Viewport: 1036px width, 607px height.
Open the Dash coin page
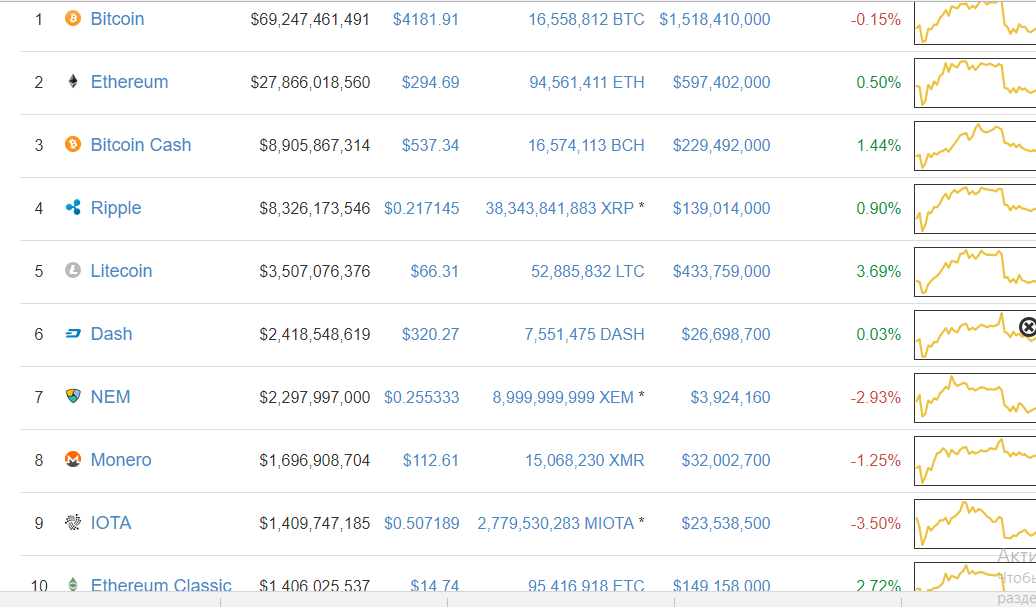tap(111, 334)
